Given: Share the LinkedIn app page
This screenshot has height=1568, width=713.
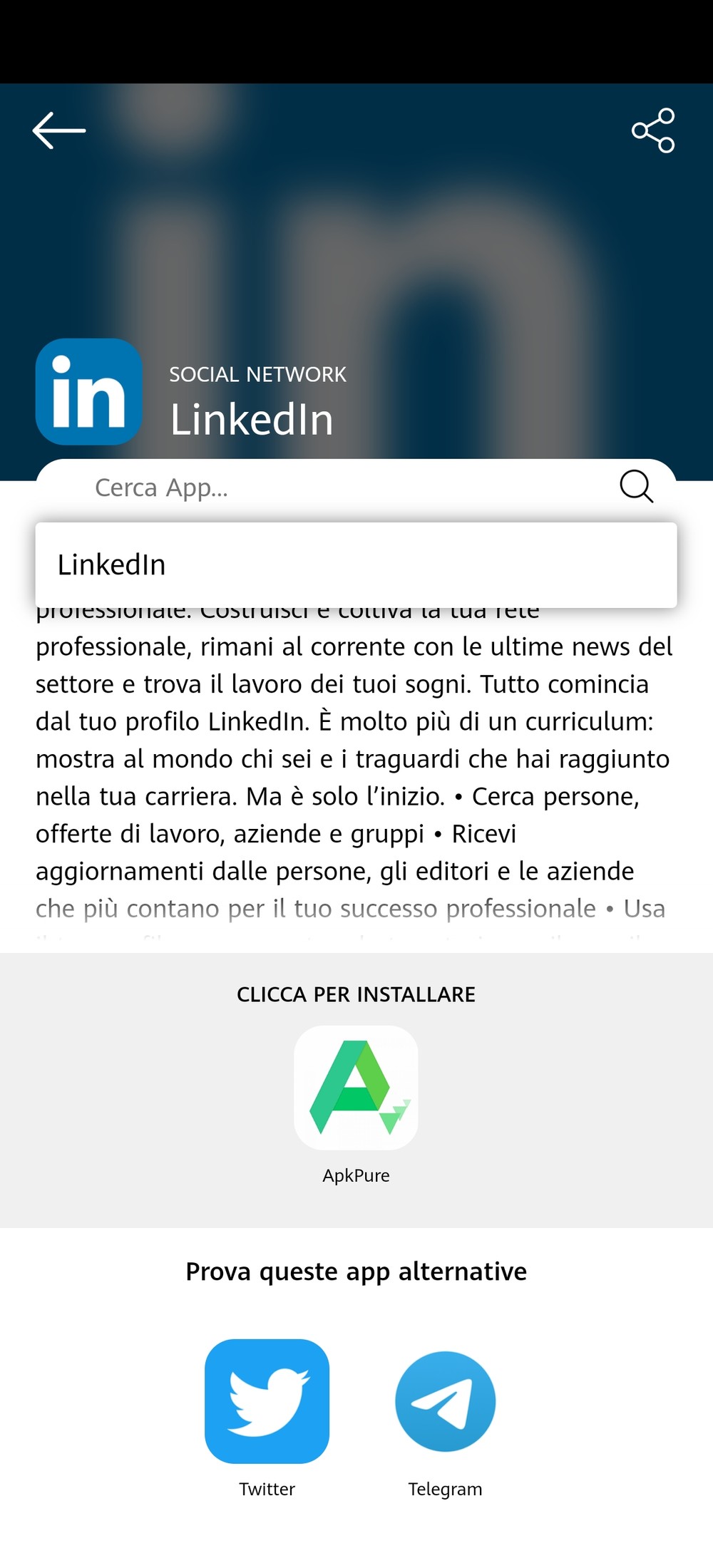Looking at the screenshot, I should pos(653,130).
